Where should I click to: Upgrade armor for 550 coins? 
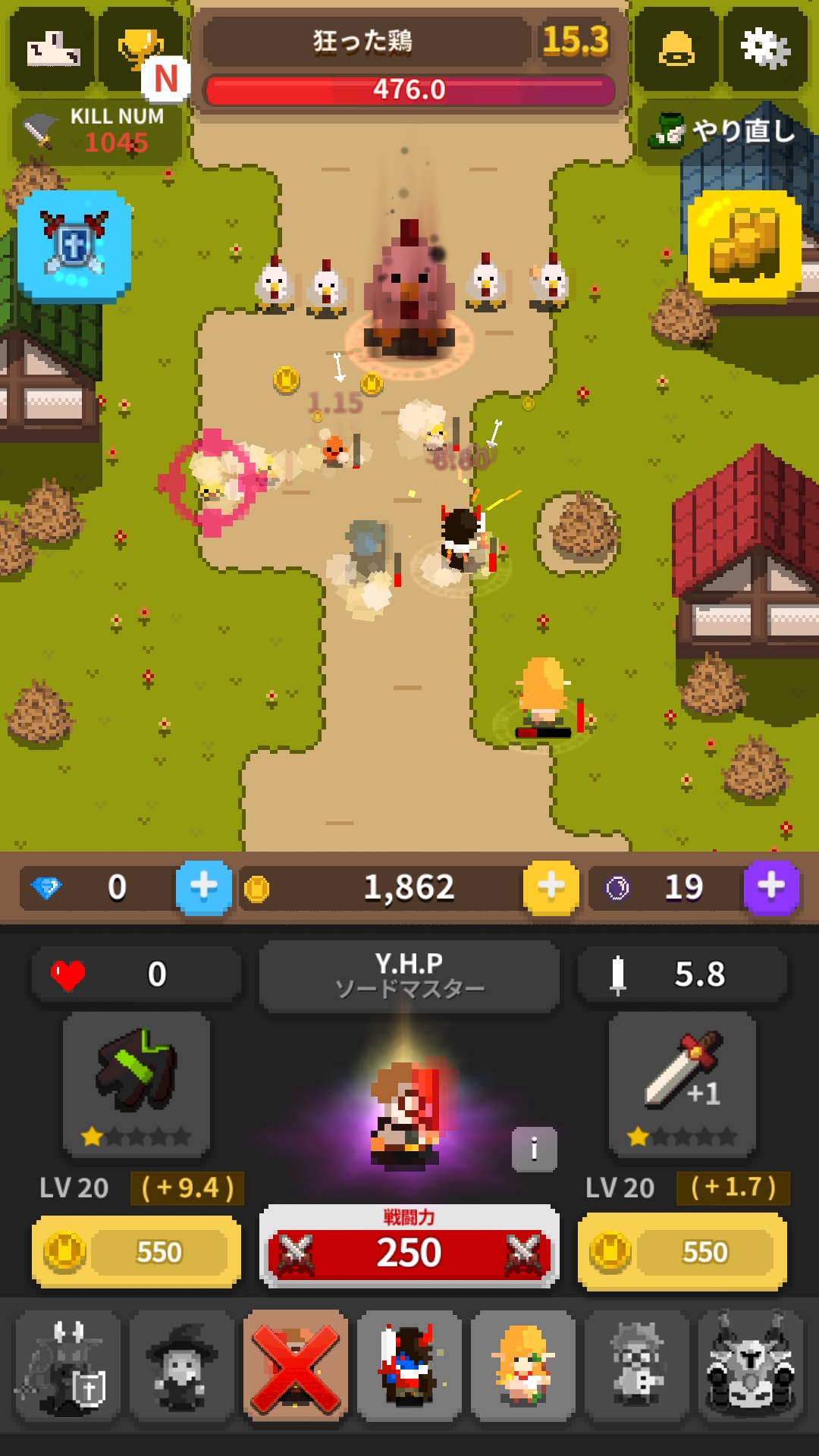tap(136, 1251)
